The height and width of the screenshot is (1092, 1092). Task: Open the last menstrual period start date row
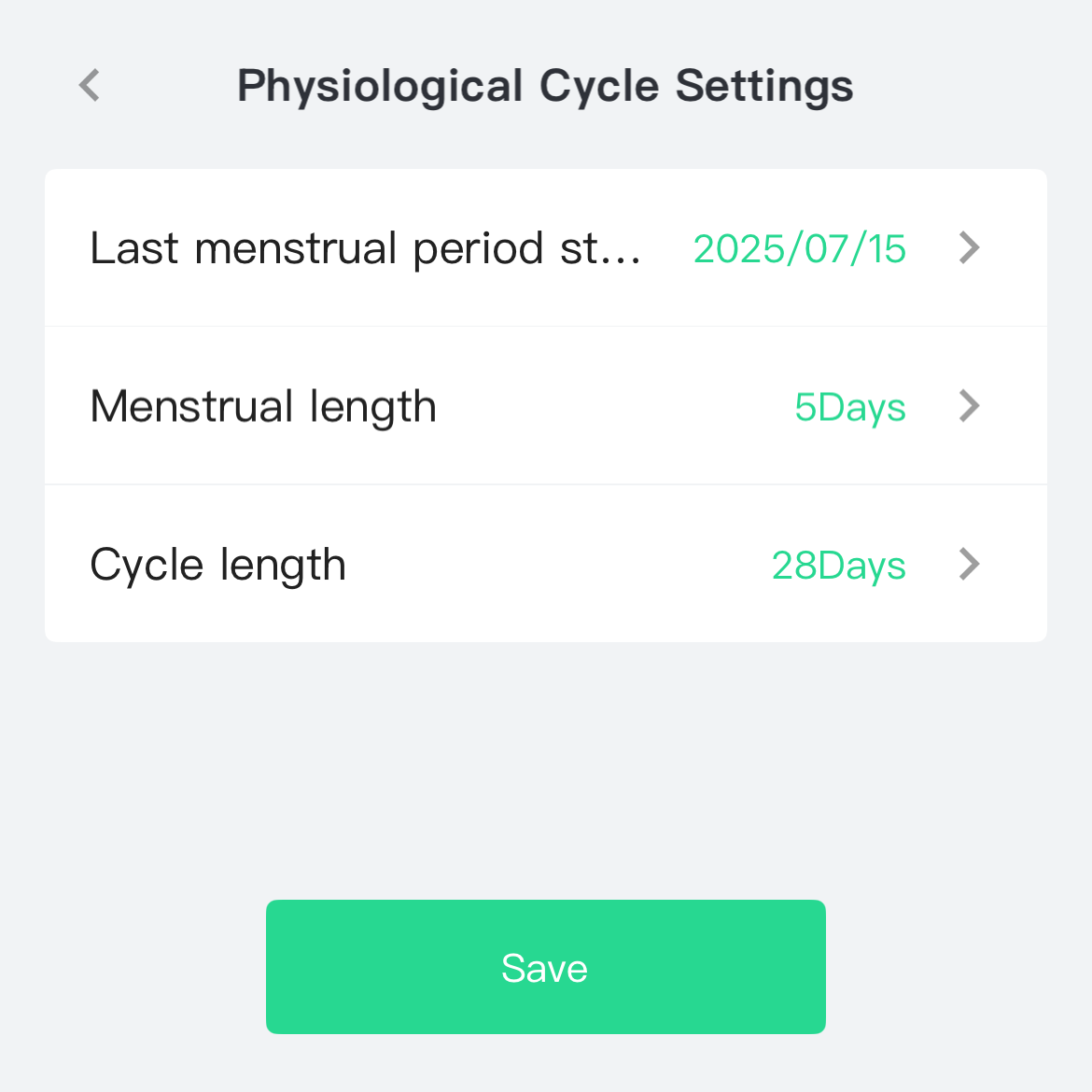tap(545, 248)
